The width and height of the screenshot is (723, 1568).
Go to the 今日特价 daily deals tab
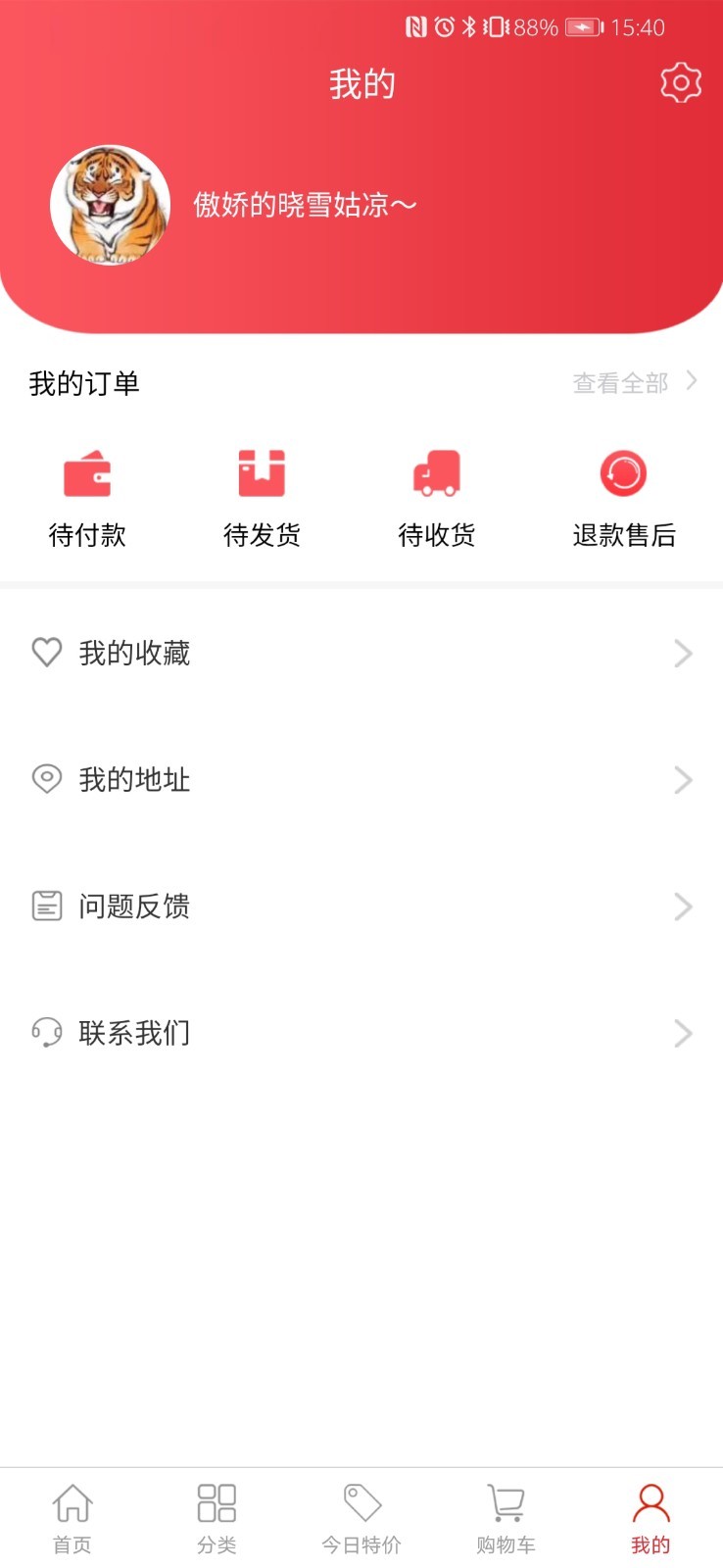click(361, 1518)
